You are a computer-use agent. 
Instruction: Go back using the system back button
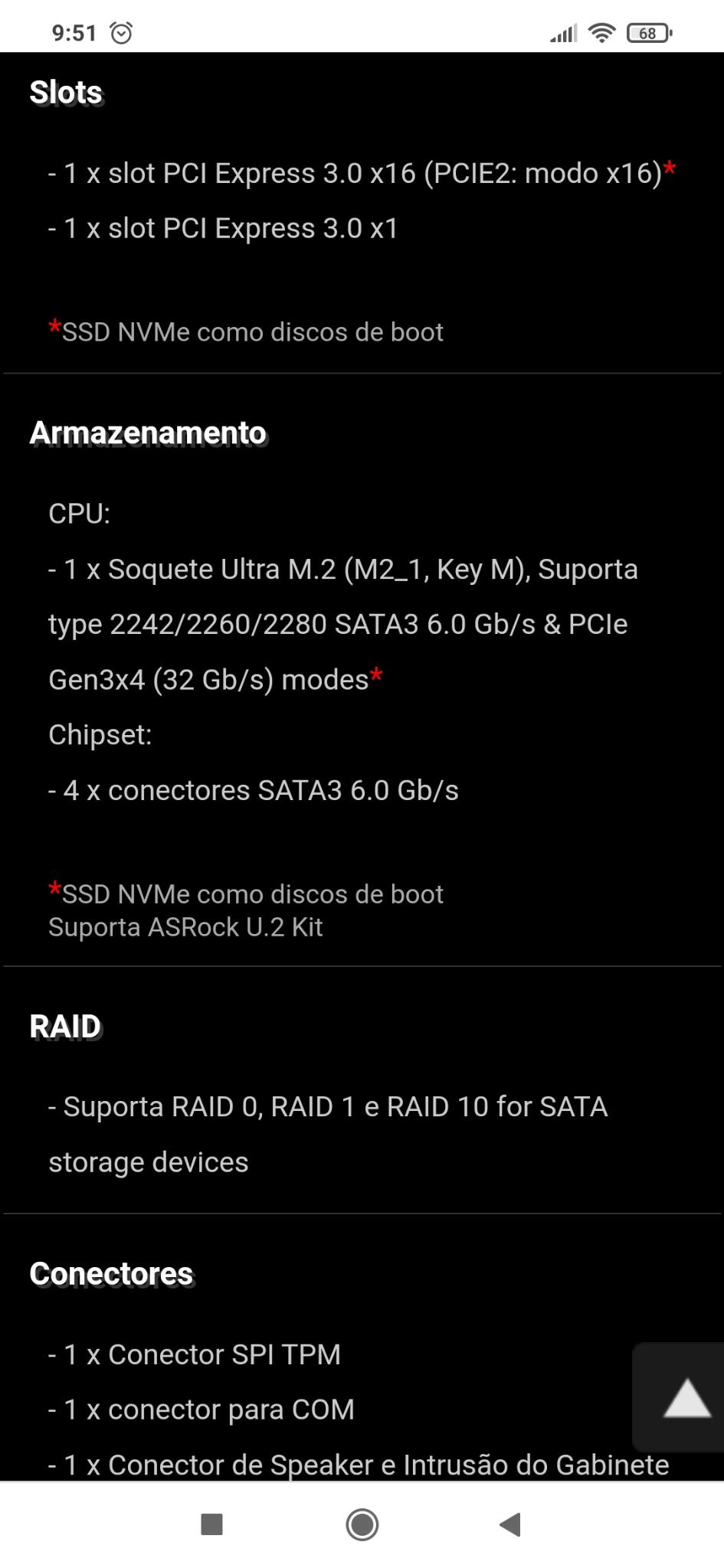coord(510,1524)
